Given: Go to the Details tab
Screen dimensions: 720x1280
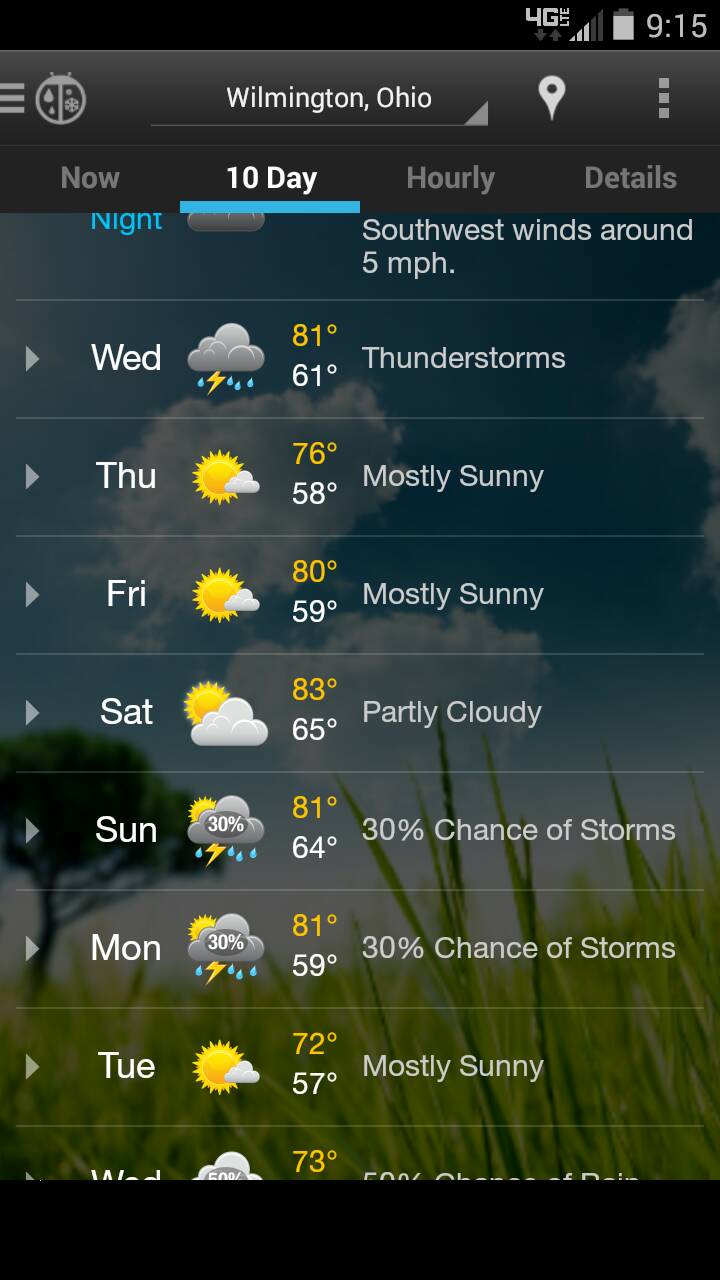Looking at the screenshot, I should [x=630, y=178].
